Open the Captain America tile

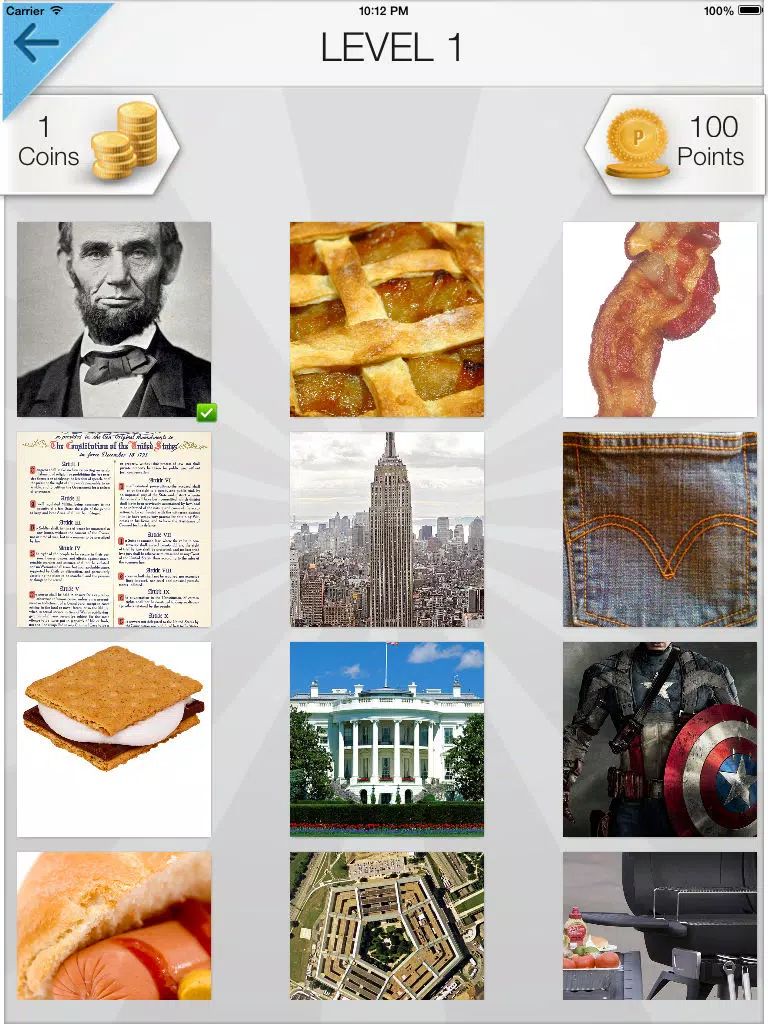(x=659, y=739)
